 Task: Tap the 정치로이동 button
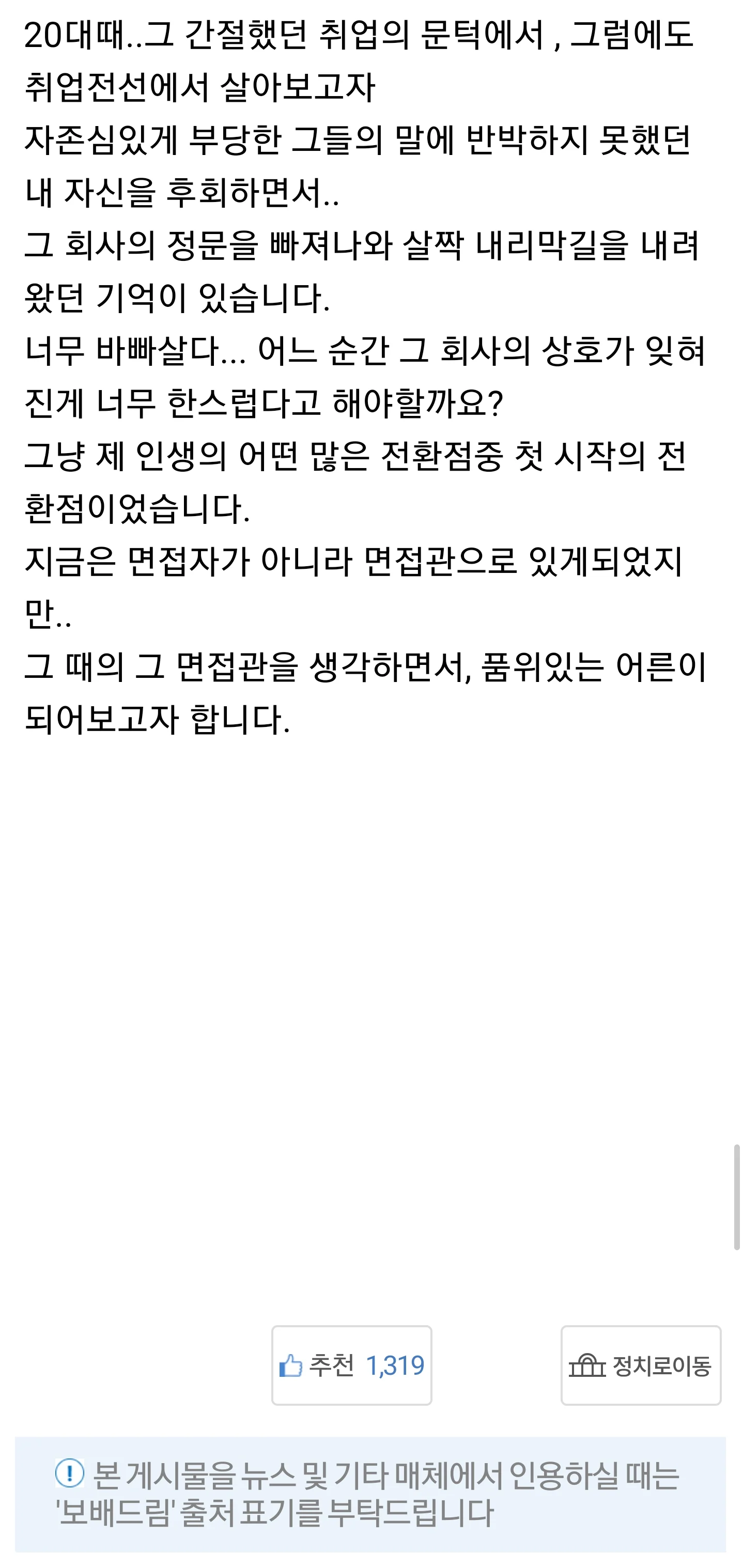[640, 1365]
